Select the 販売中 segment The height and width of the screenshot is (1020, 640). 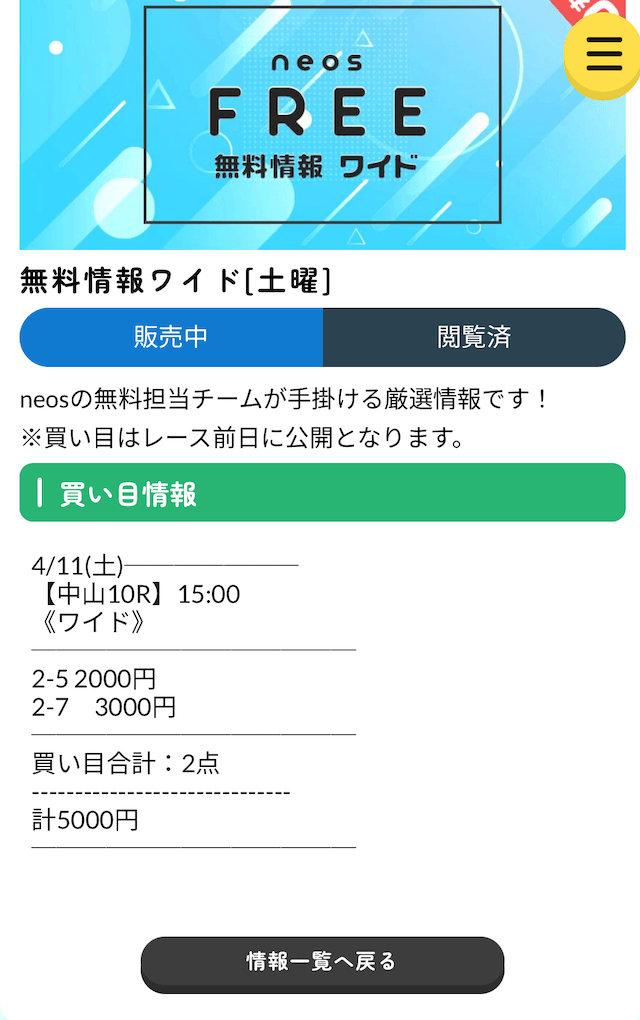click(171, 337)
